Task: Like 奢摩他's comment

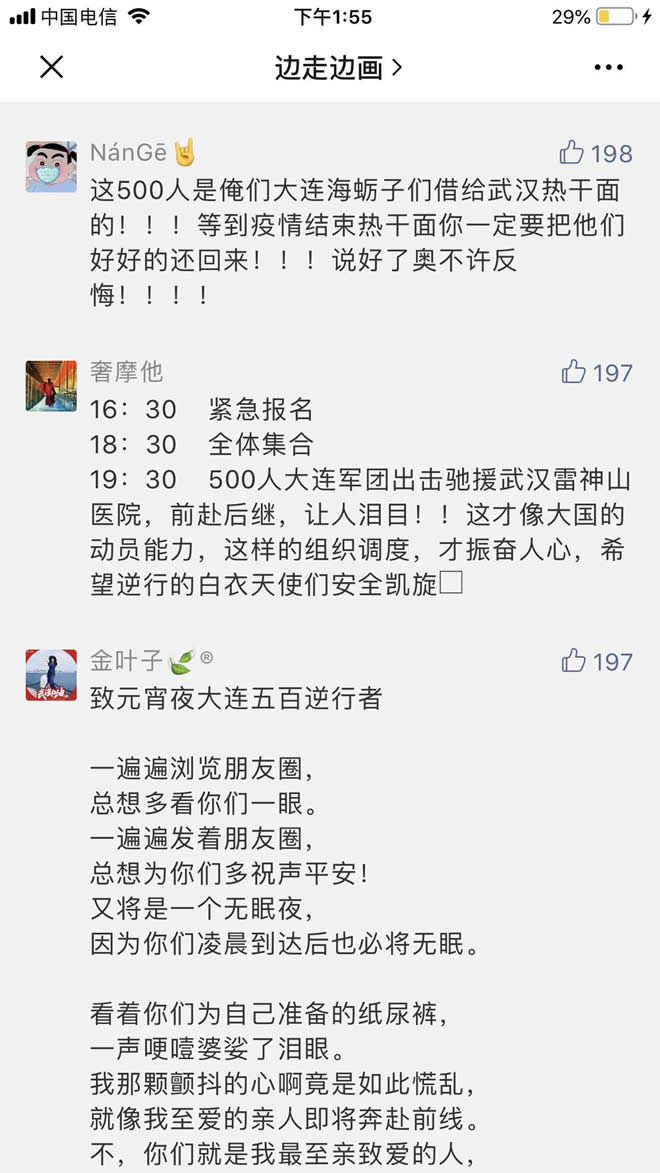Action: (x=574, y=372)
